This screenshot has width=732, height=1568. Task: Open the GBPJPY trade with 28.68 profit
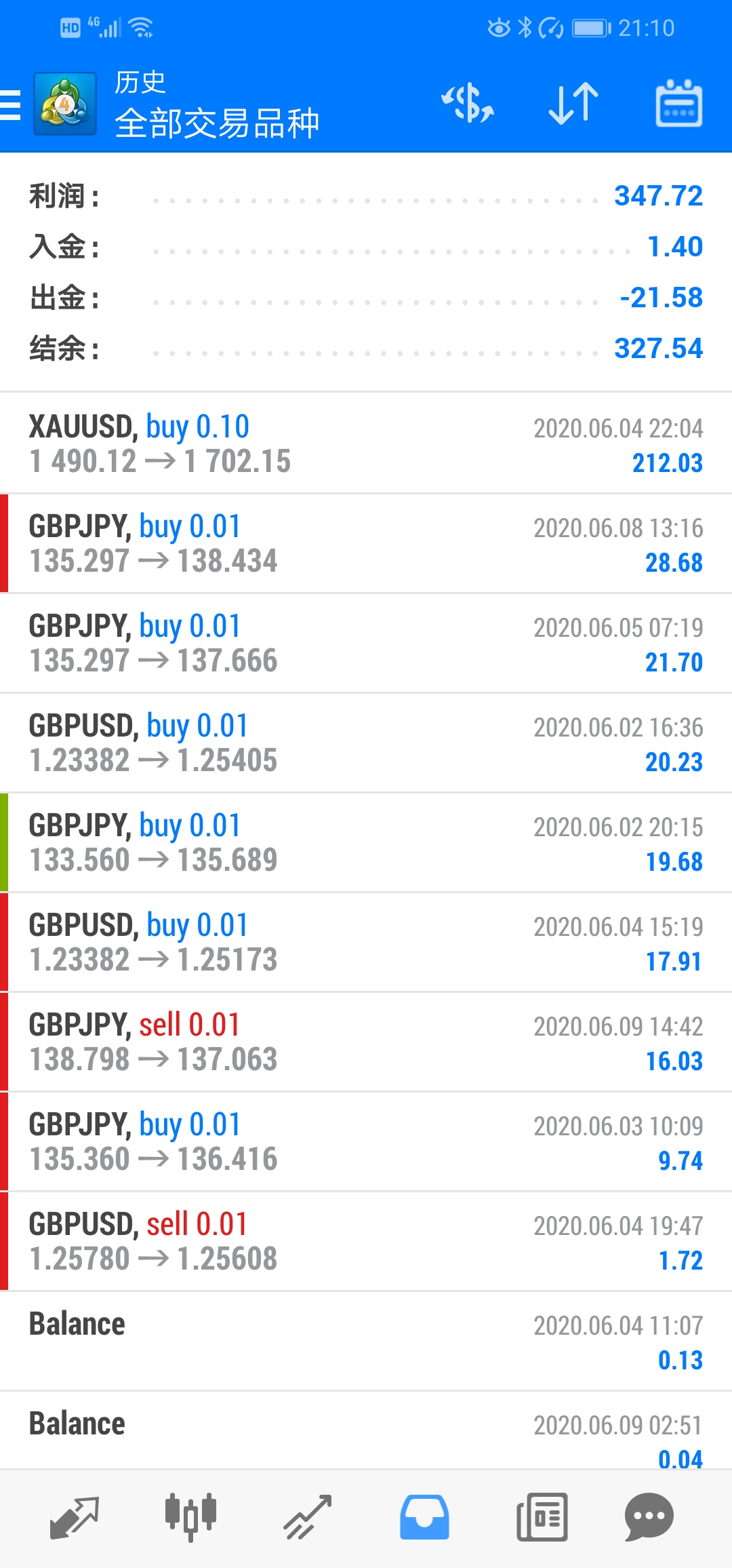366,543
